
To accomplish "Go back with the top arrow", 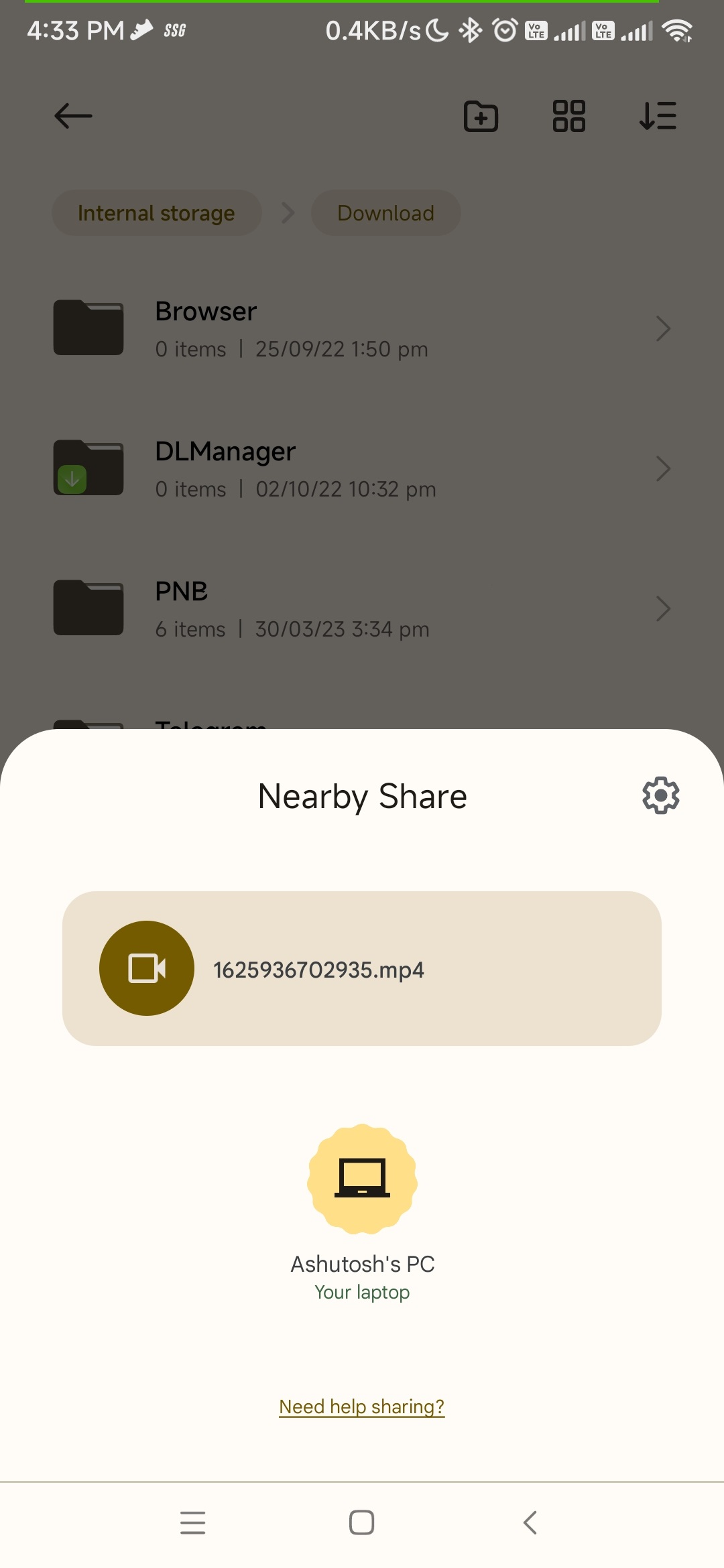I will coord(73,116).
